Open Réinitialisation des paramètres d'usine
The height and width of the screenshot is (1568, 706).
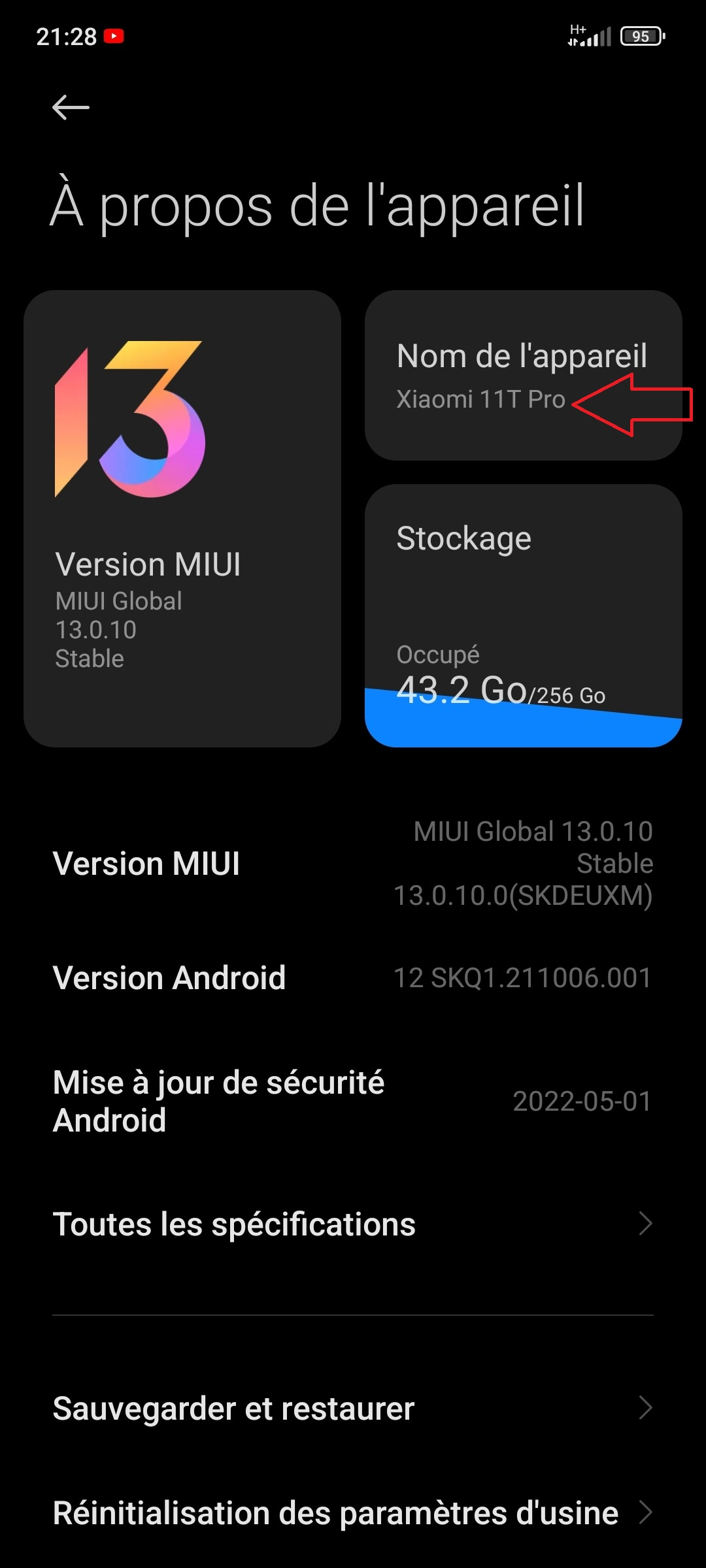(x=353, y=1512)
